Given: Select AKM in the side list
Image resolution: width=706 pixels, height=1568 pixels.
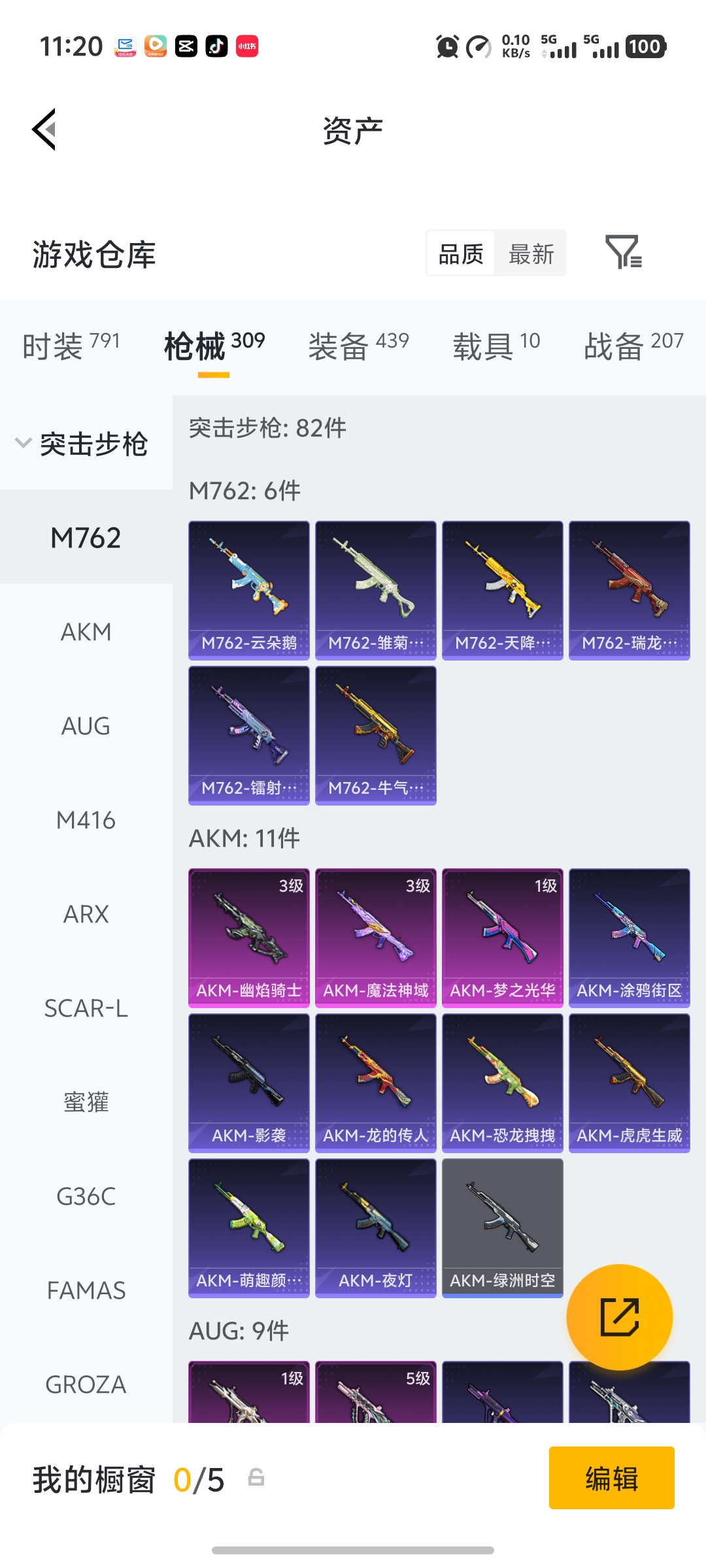Looking at the screenshot, I should coord(86,632).
